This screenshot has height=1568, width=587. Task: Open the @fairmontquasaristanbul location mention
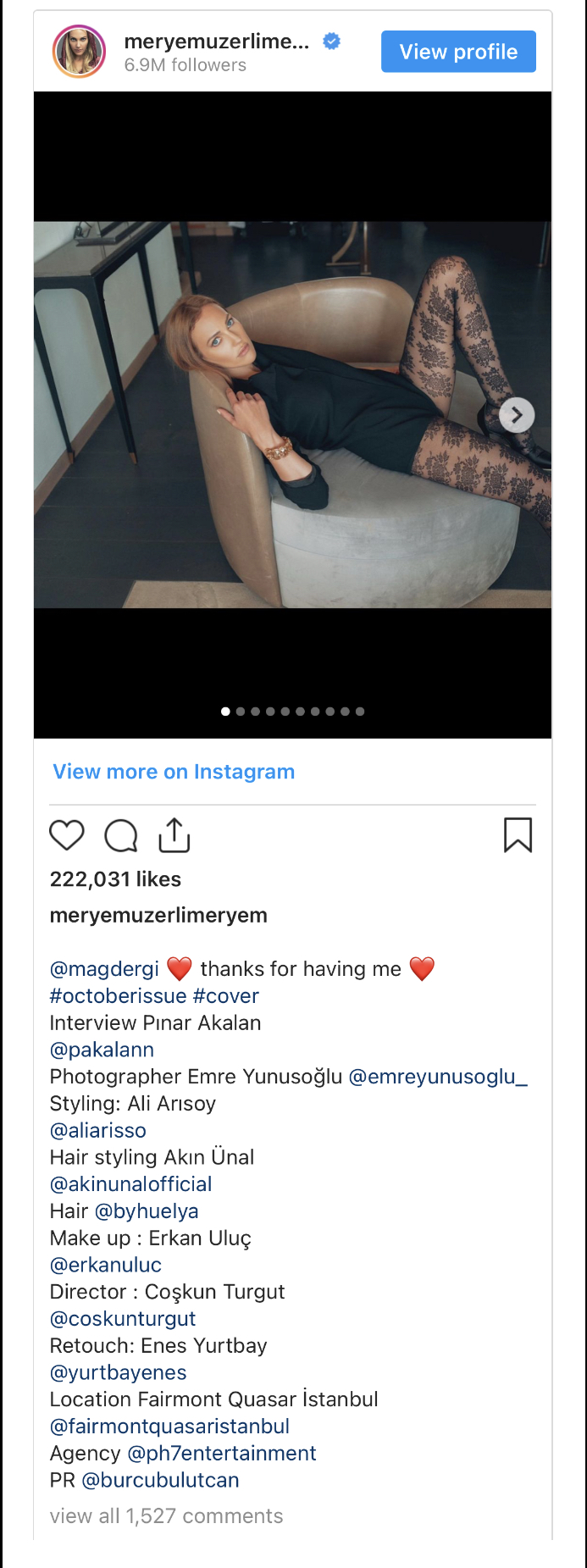(169, 1427)
